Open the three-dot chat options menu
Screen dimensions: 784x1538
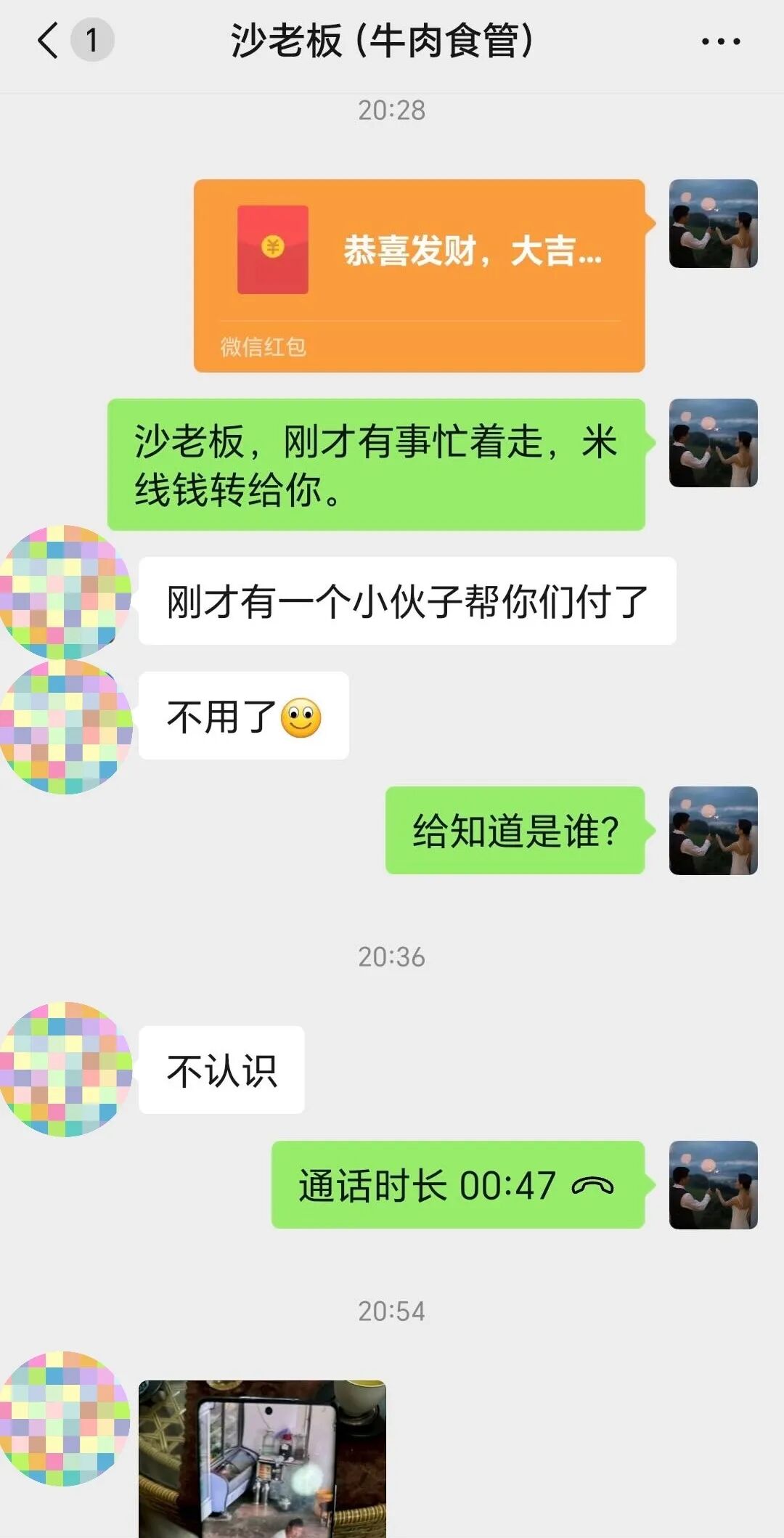click(x=720, y=41)
